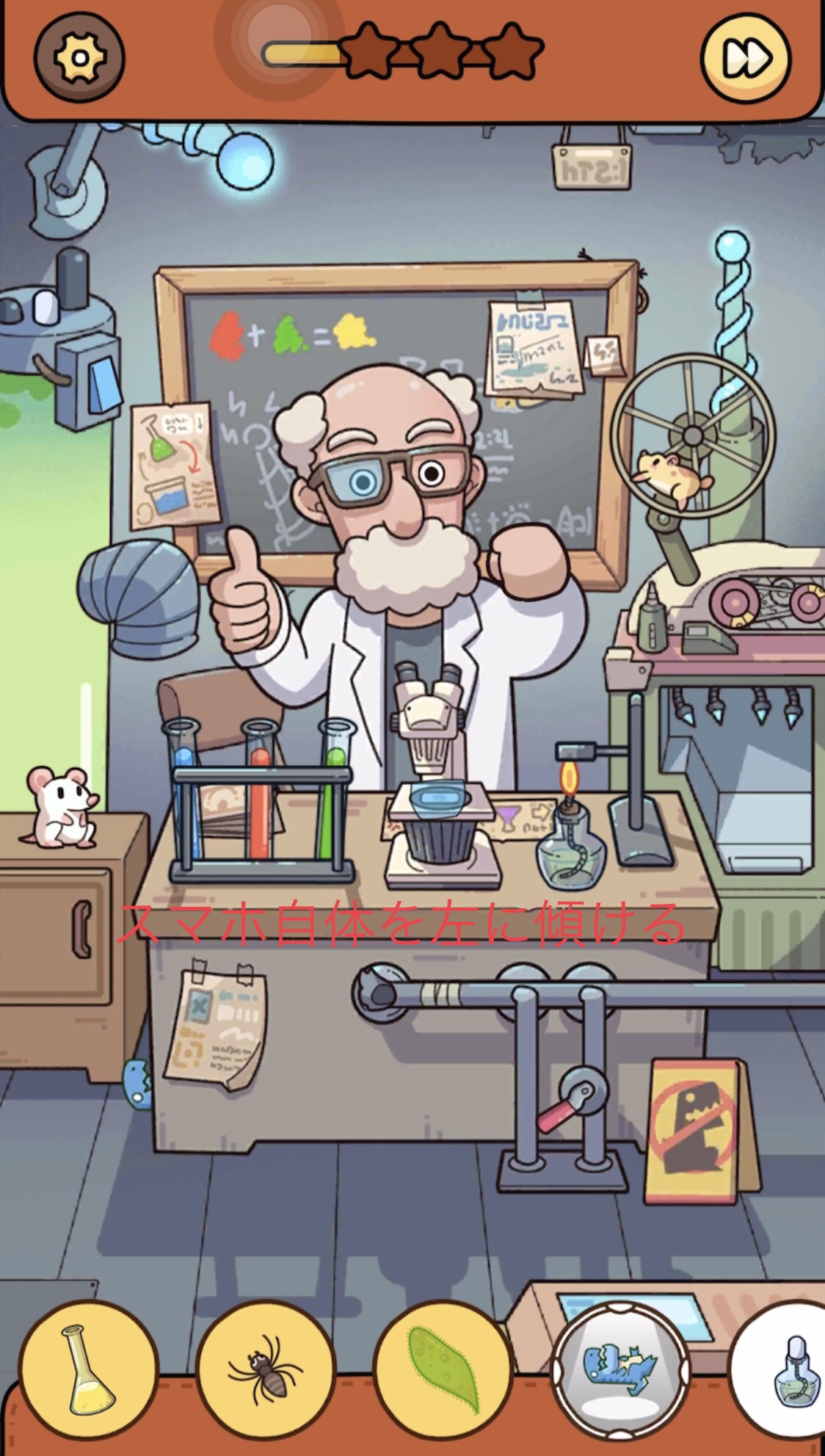Image resolution: width=825 pixels, height=1456 pixels.
Task: Open the settings gear
Action: pyautogui.click(x=79, y=58)
